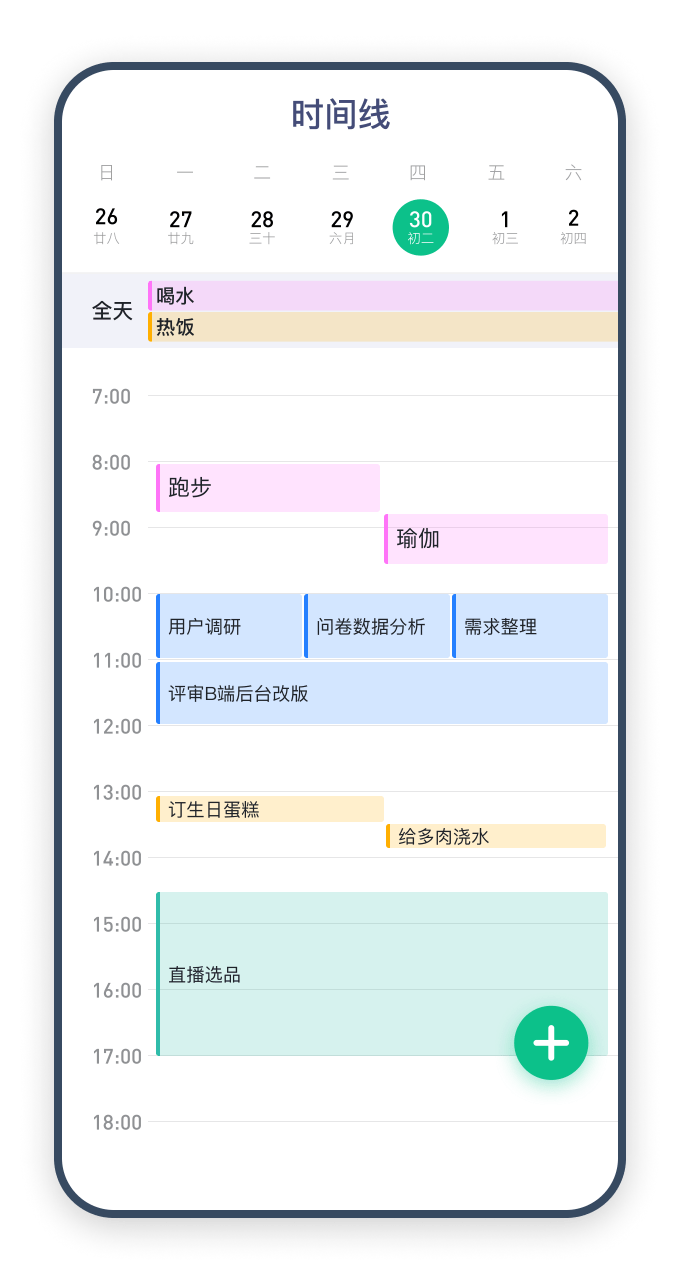Open the all-day event 喝水

[383, 296]
